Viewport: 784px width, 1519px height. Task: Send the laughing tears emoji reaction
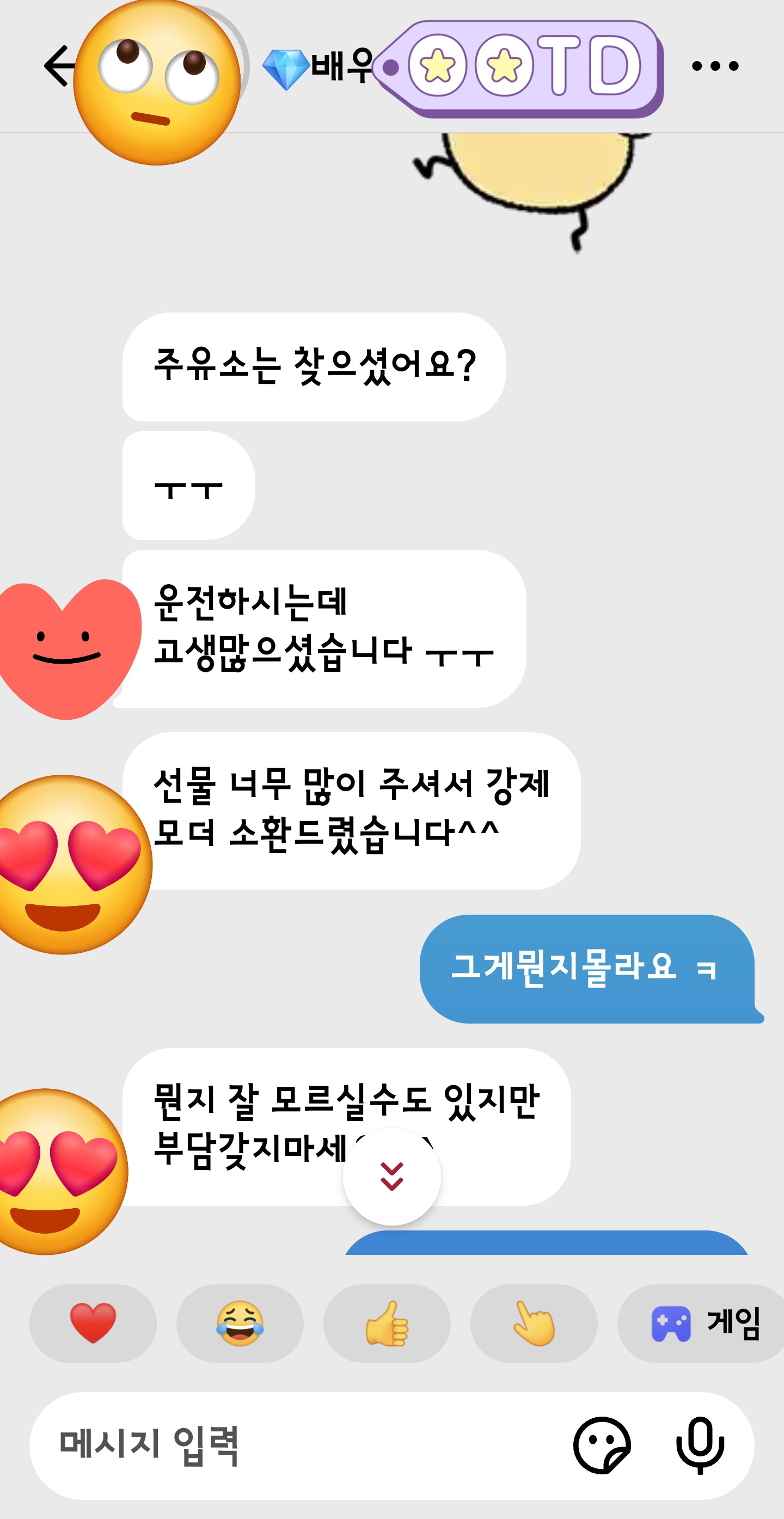(x=240, y=1323)
